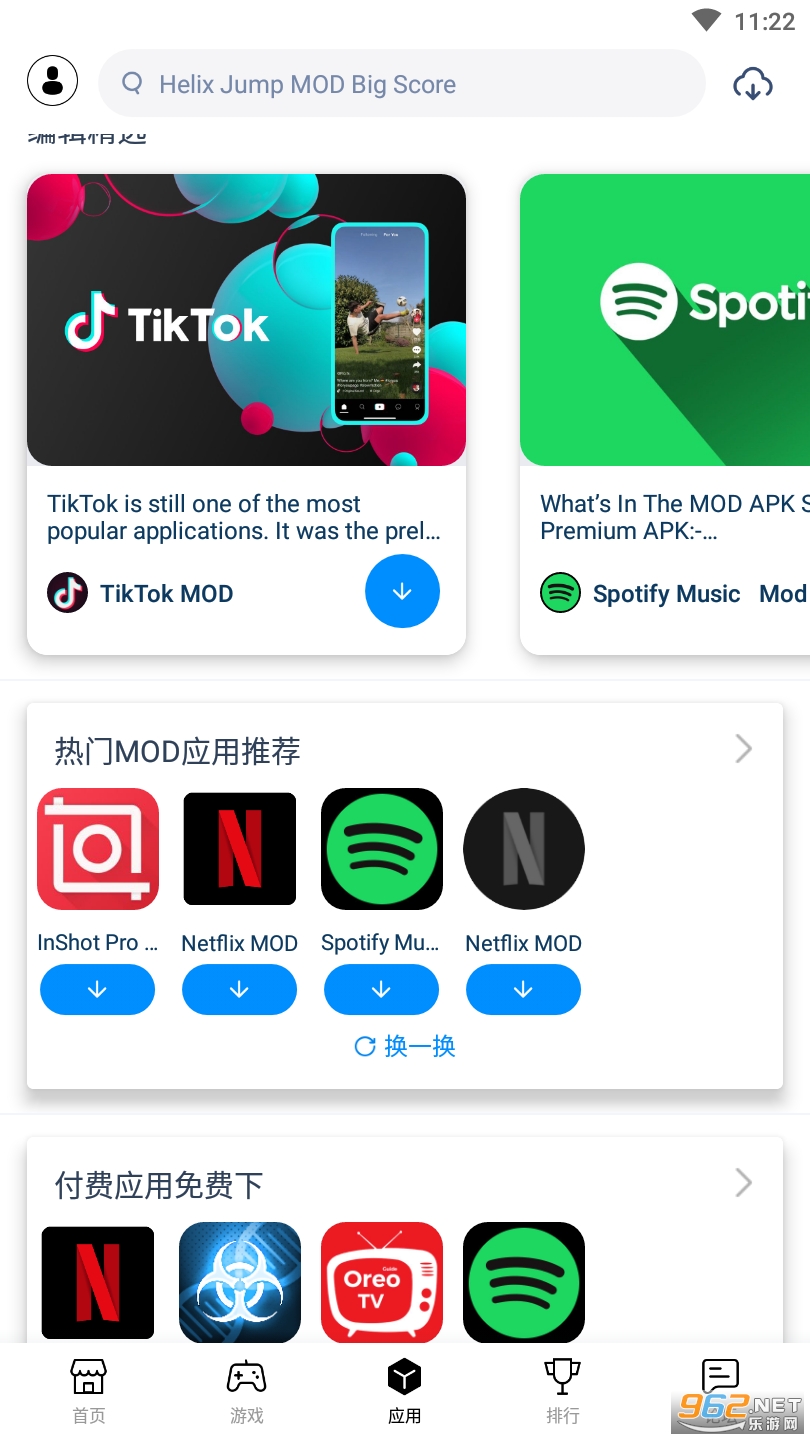810x1440 pixels.
Task: Open the Spotify featured banner card
Action: coord(664,320)
